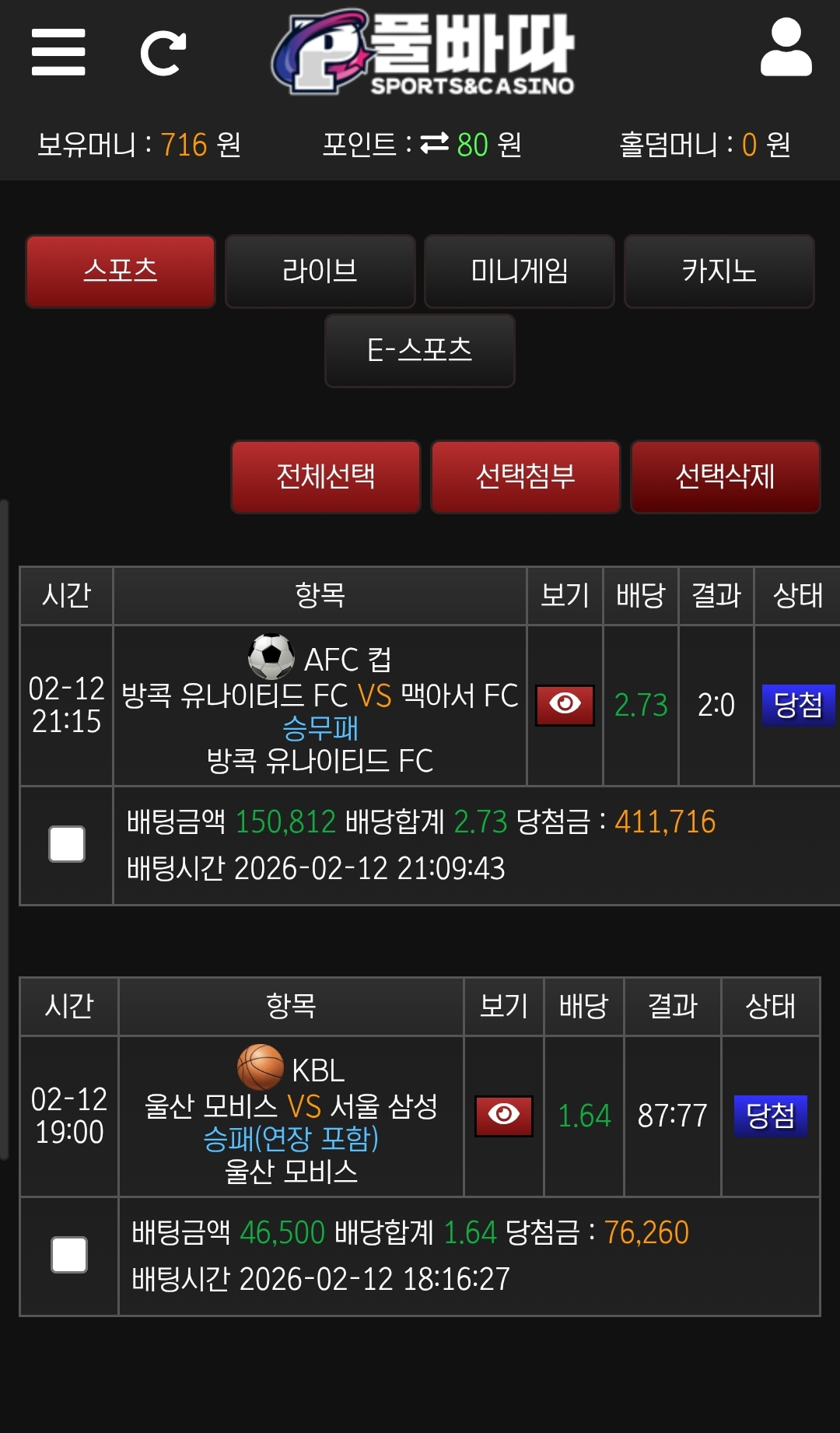Check the box for the 150,812 bet

[67, 844]
